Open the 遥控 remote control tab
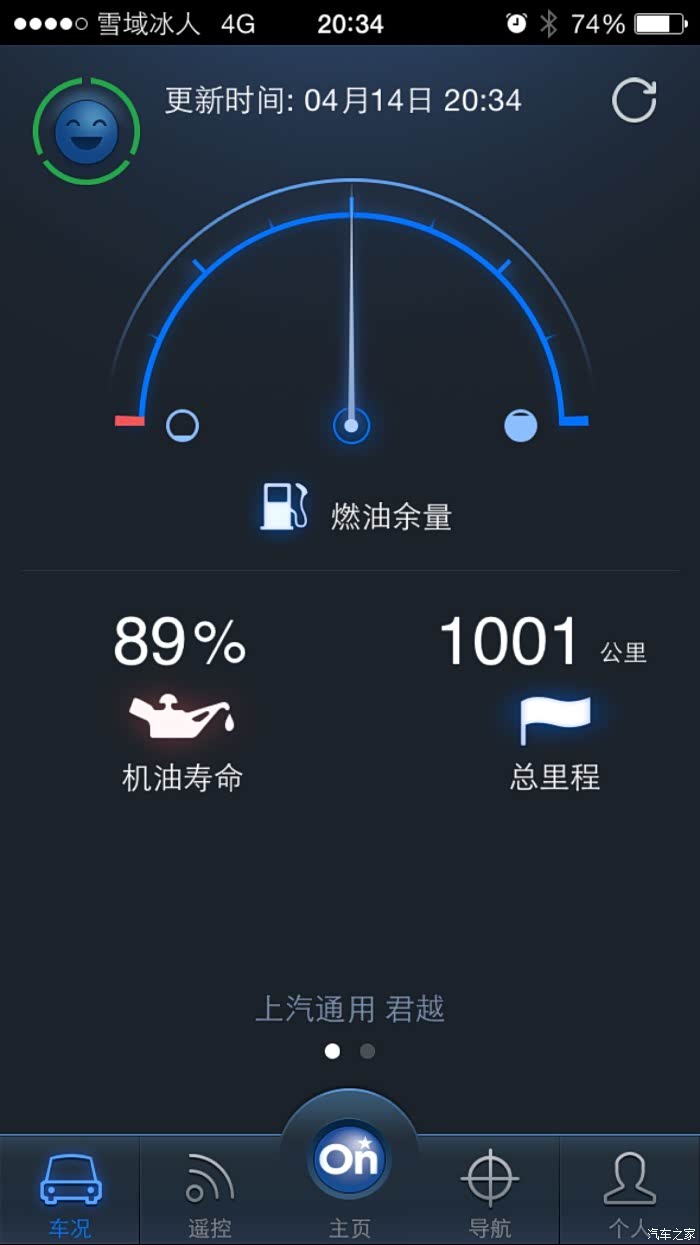Viewport: 700px width, 1245px height. point(210,1190)
